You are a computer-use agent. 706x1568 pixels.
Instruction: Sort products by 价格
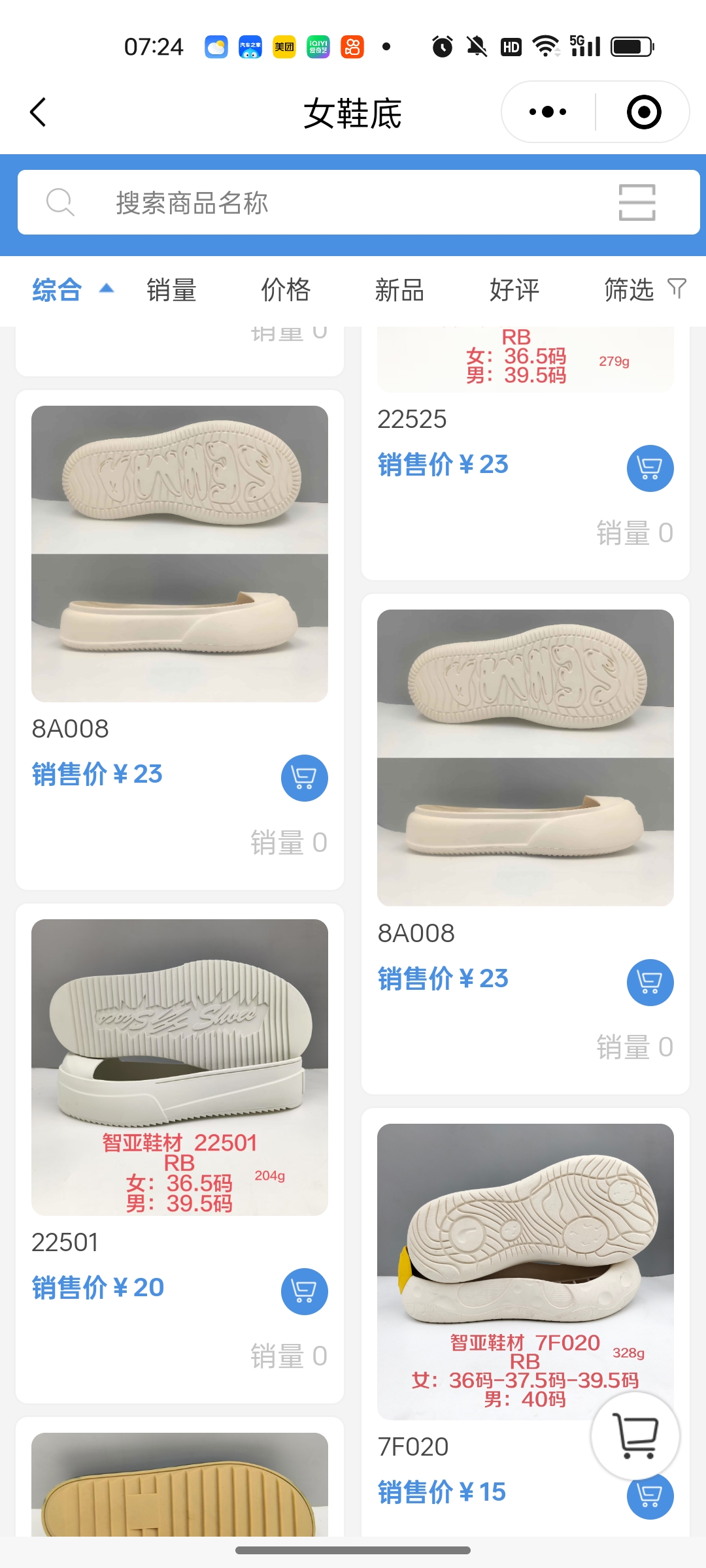[286, 290]
